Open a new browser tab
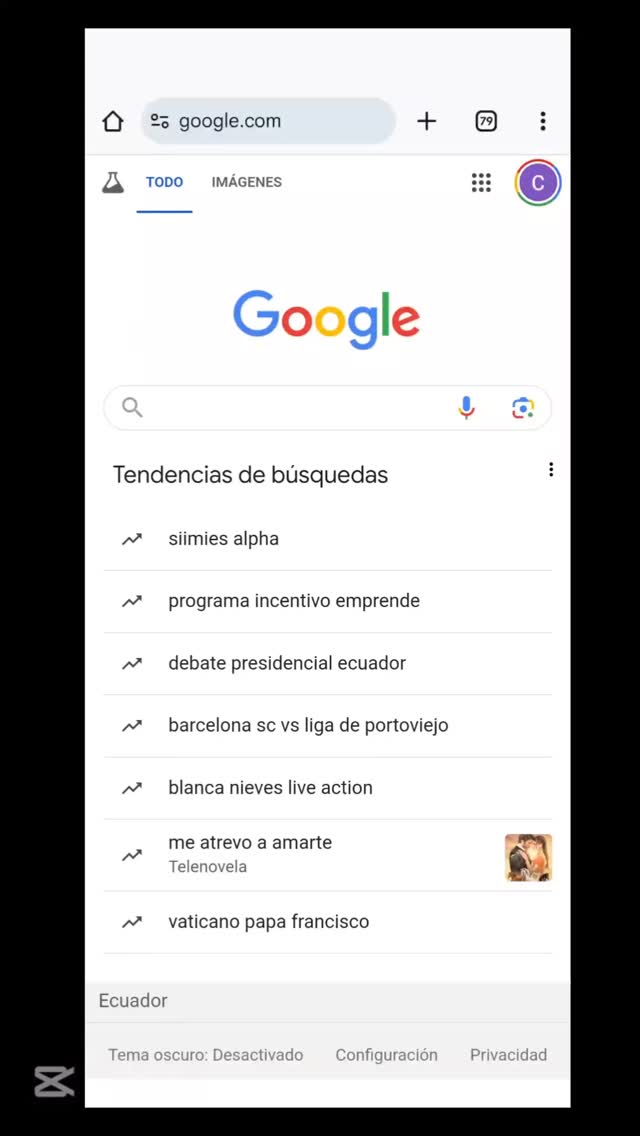Viewport: 640px width, 1136px height. (427, 122)
